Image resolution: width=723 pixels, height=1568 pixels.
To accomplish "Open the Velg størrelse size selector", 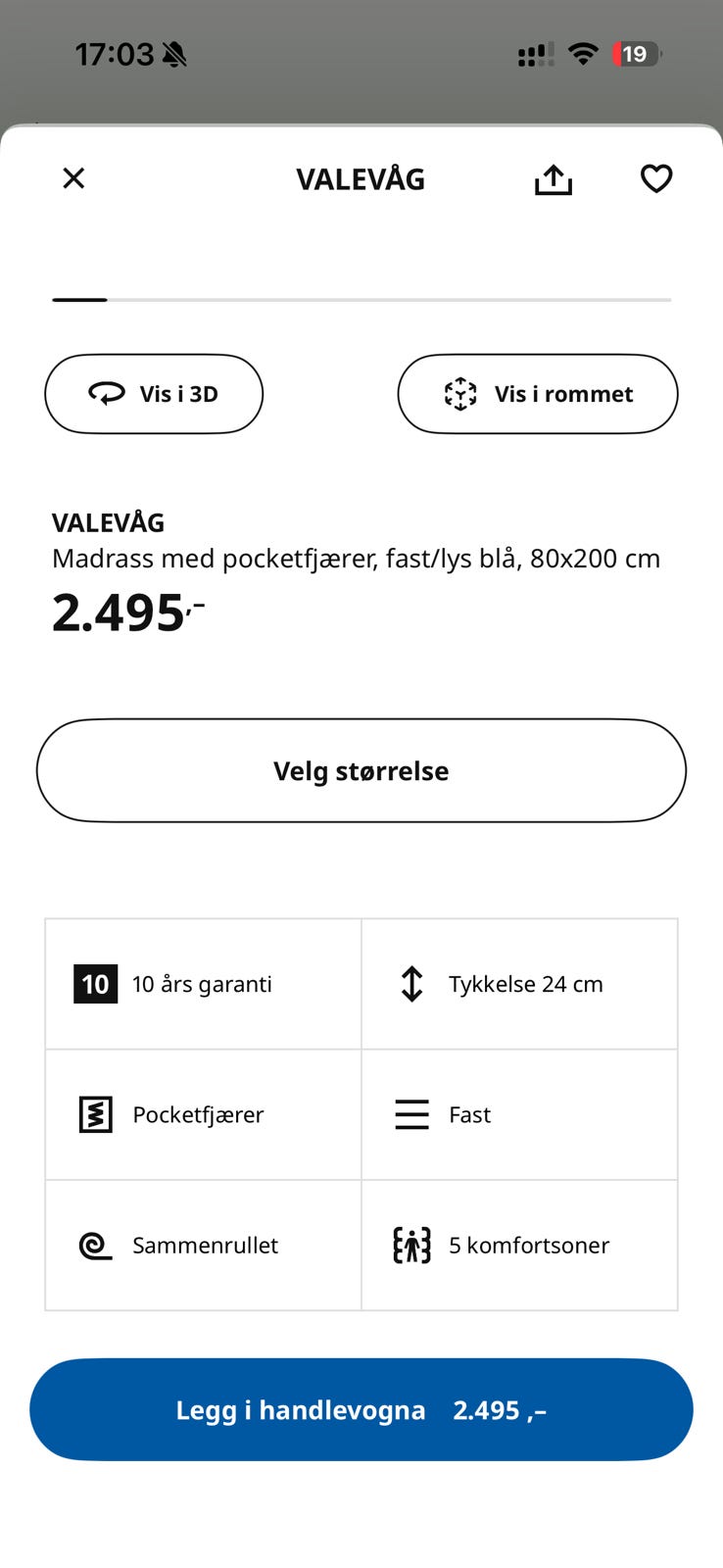I will 361,770.
